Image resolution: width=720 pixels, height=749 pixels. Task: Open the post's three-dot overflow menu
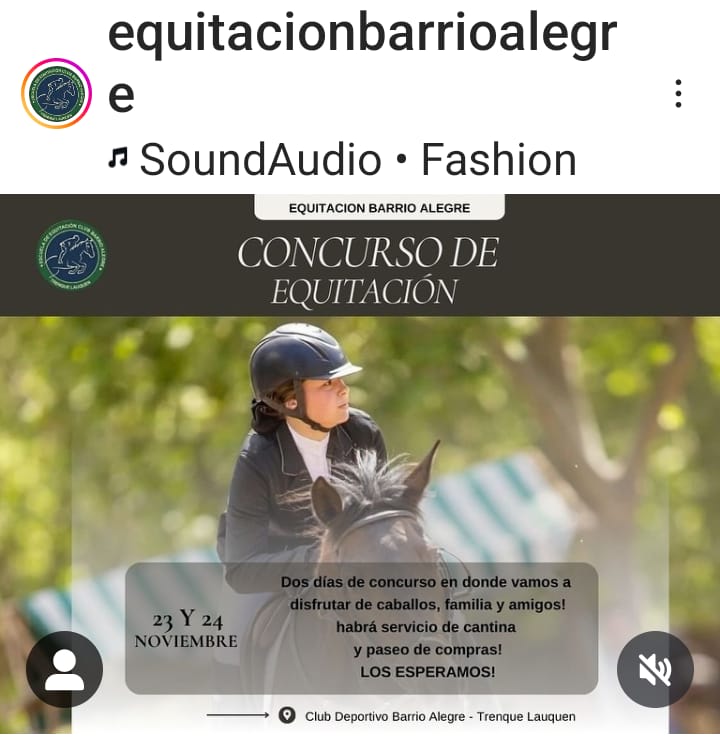tap(678, 94)
